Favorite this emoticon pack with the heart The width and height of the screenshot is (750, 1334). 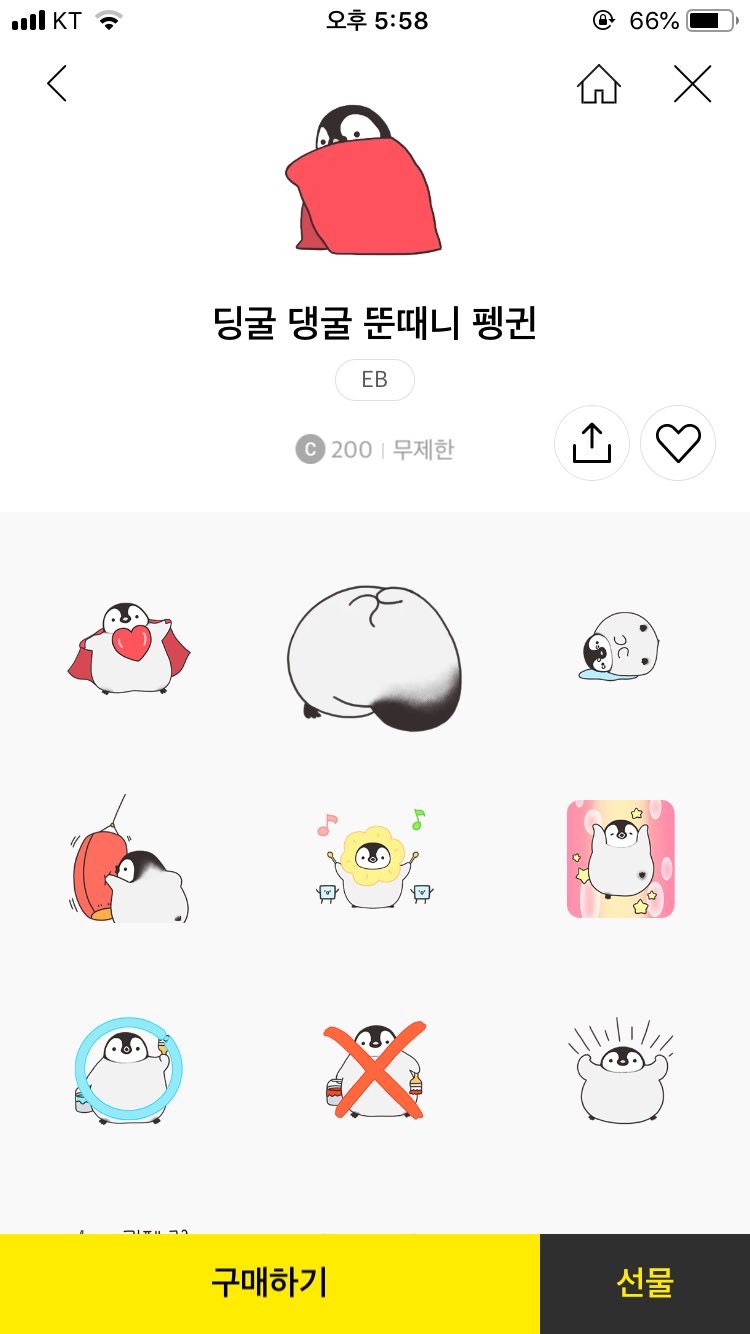click(678, 442)
